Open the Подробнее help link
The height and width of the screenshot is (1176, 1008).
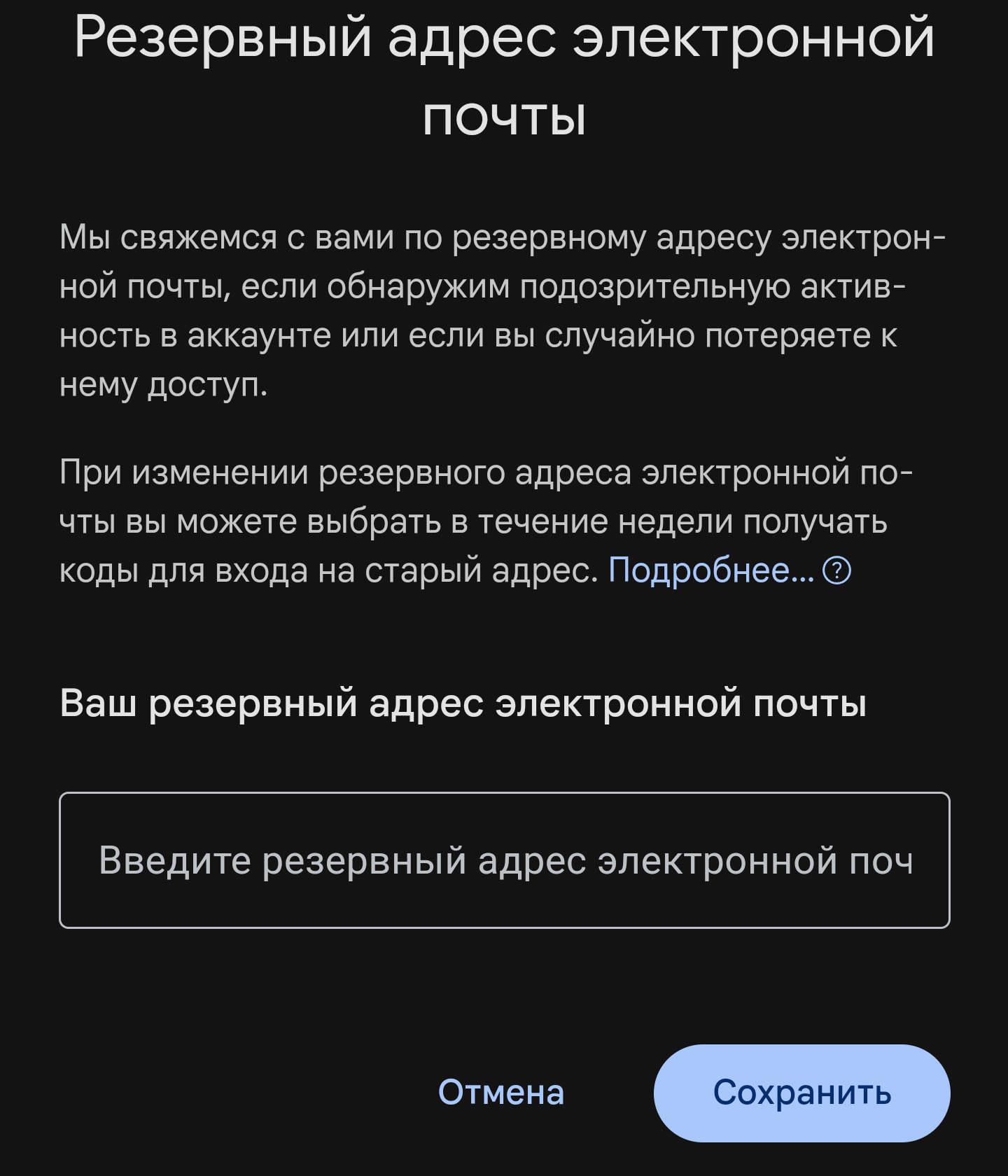729,570
